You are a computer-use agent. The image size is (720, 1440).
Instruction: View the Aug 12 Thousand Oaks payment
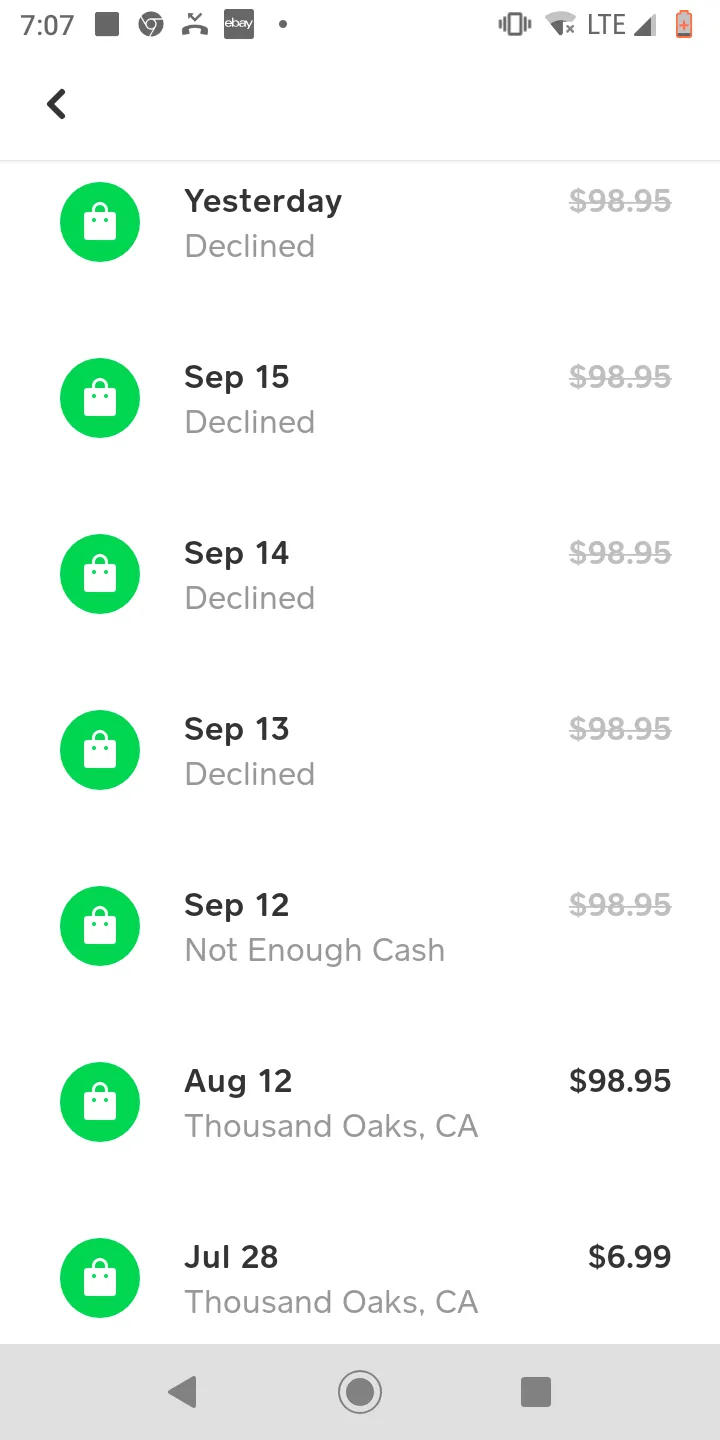pyautogui.click(x=360, y=1103)
